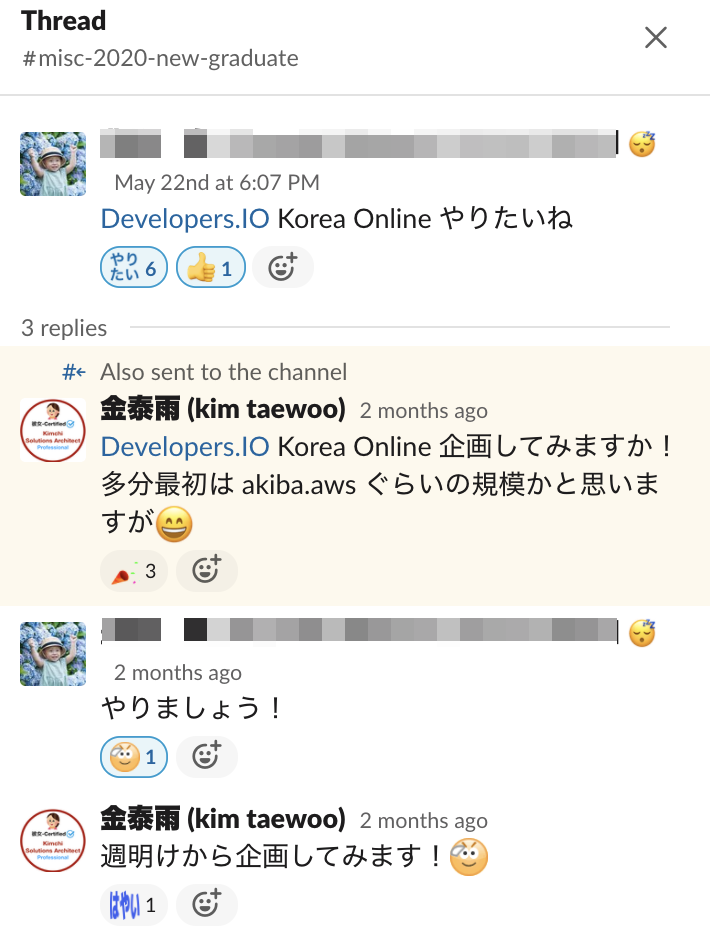710x940 pixels.
Task: Open the Developers.IO link in kim taewoo's reply
Action: (x=185, y=446)
